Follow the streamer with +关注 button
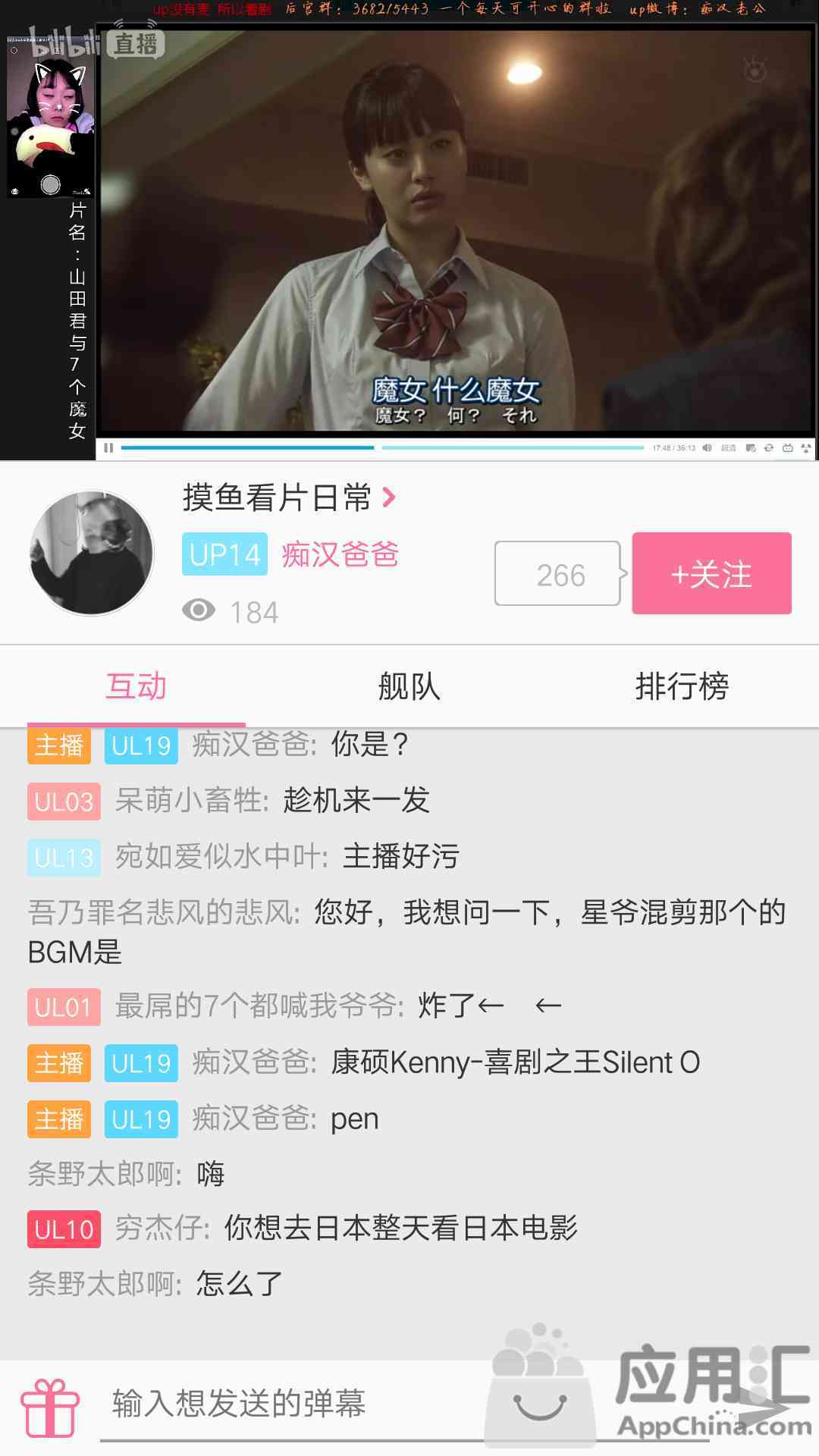The height and width of the screenshot is (1456, 819). coord(711,574)
